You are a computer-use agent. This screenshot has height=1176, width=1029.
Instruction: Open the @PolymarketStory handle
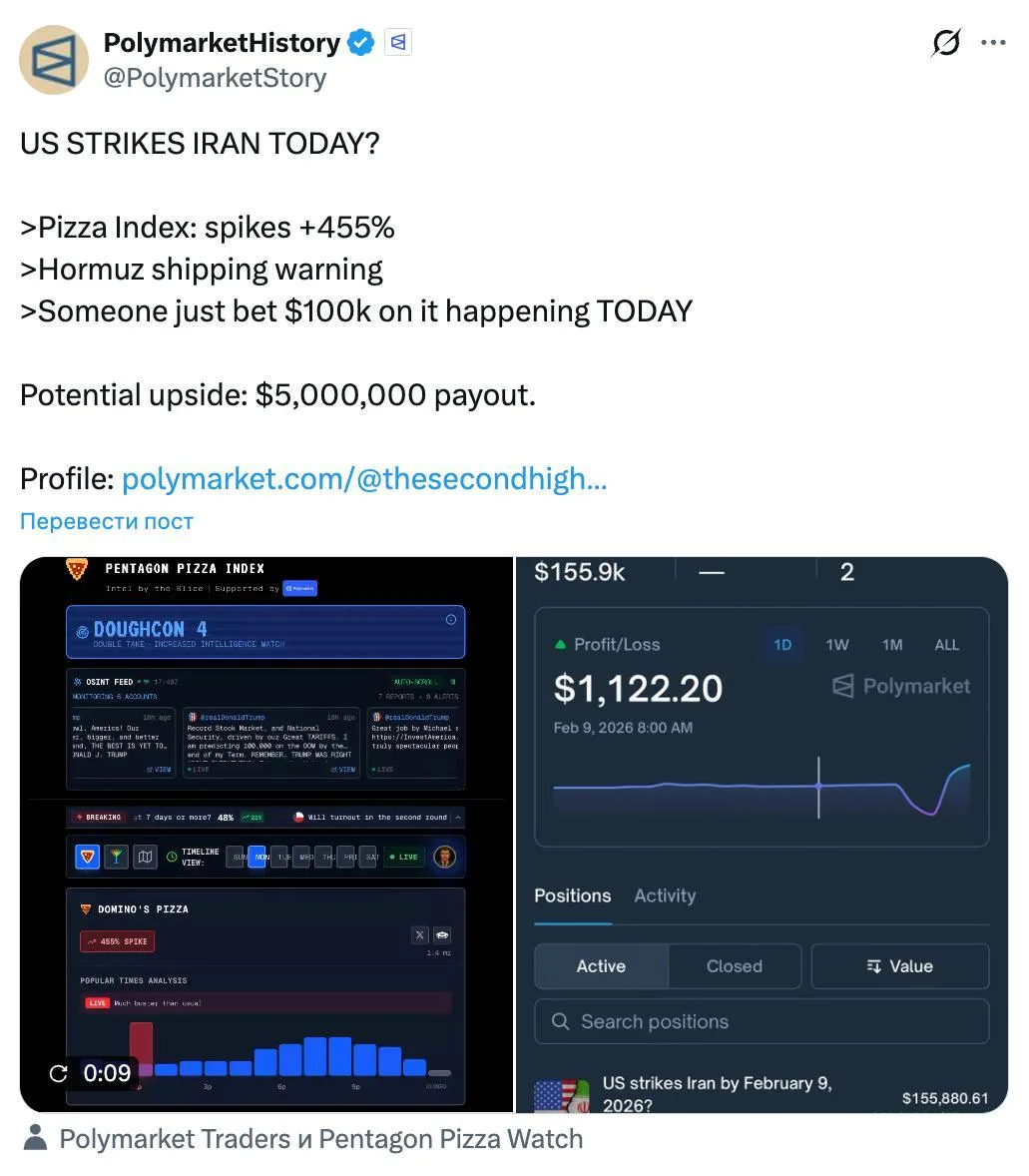pos(215,78)
